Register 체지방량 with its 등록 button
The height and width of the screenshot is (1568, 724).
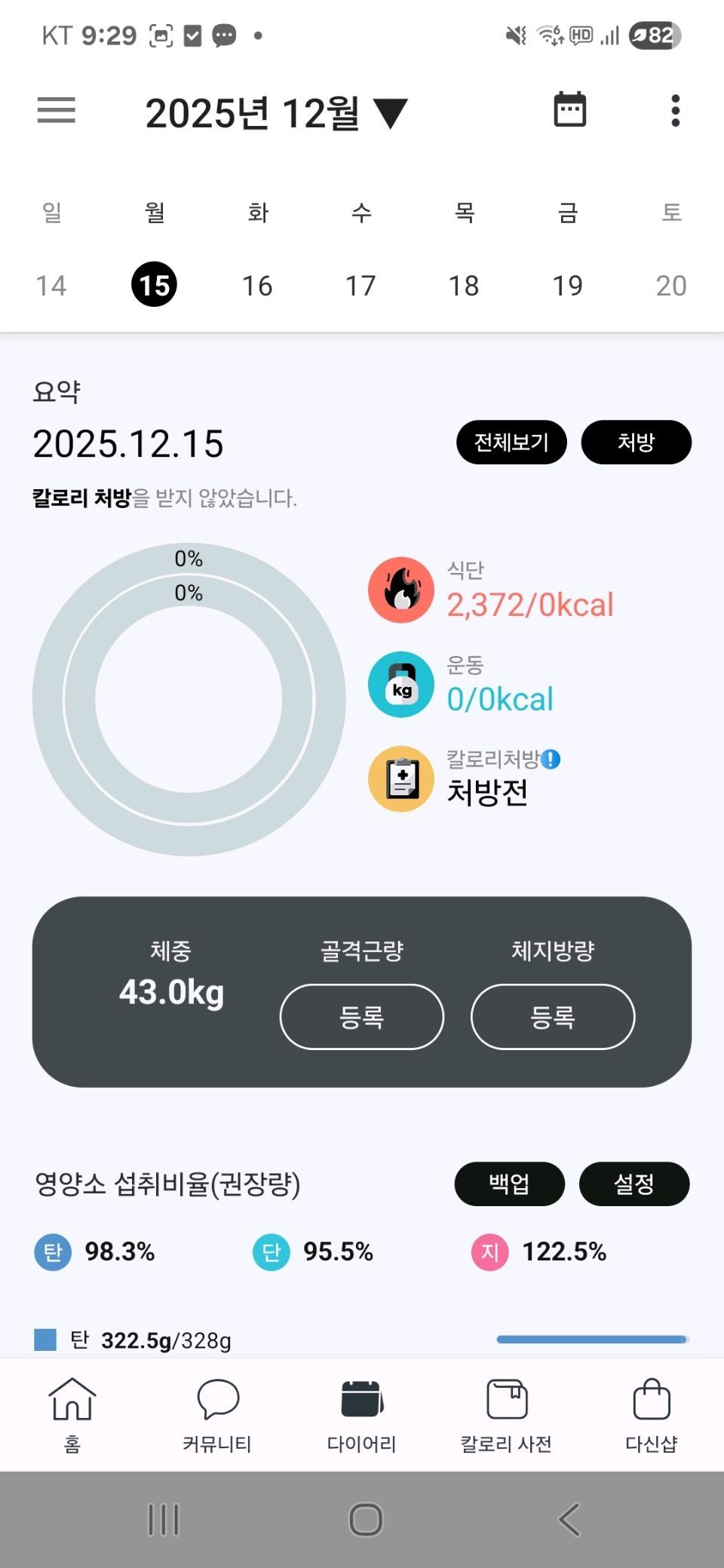[x=553, y=1017]
